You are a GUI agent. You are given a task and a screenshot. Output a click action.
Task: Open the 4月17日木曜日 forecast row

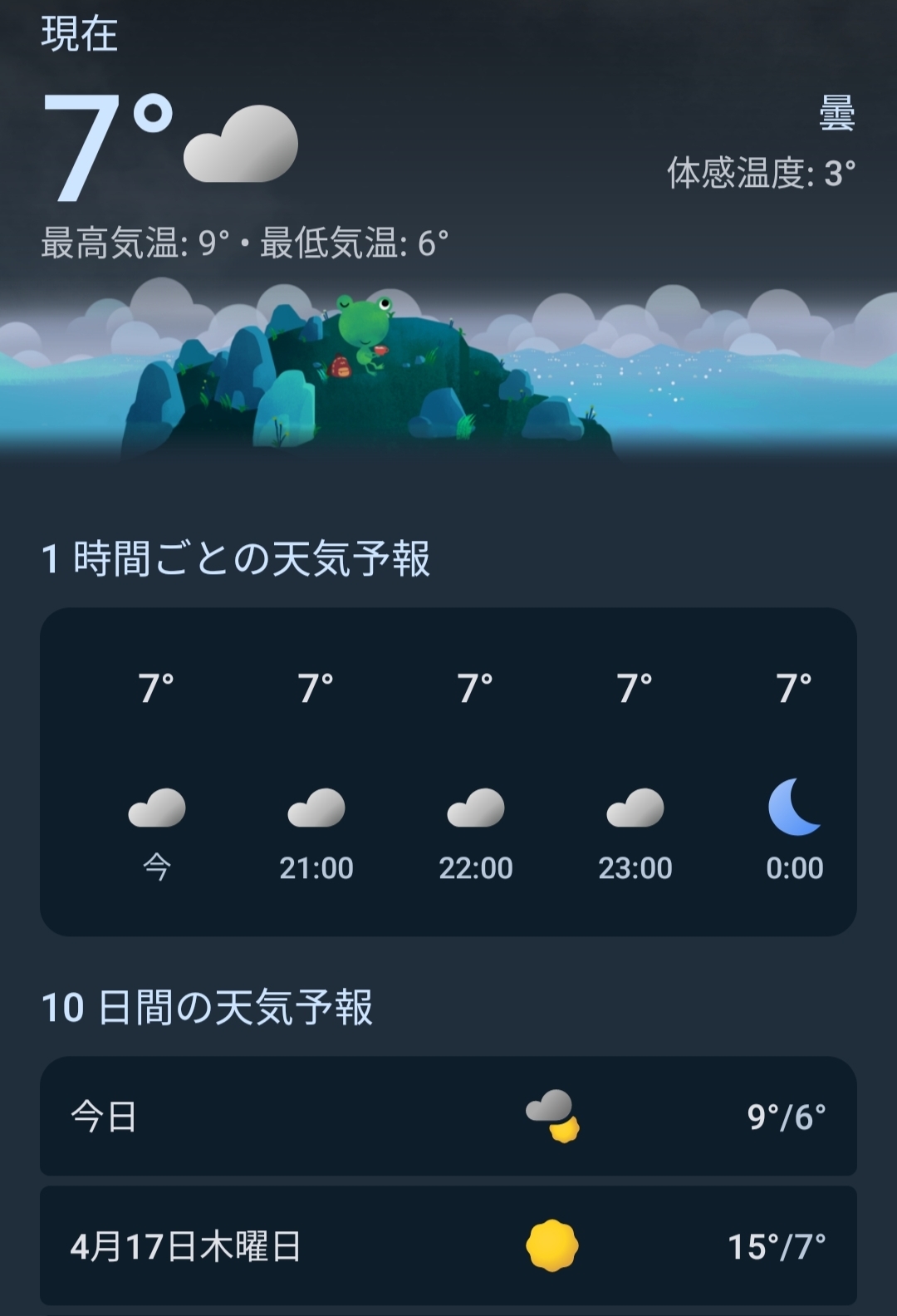click(x=448, y=1245)
